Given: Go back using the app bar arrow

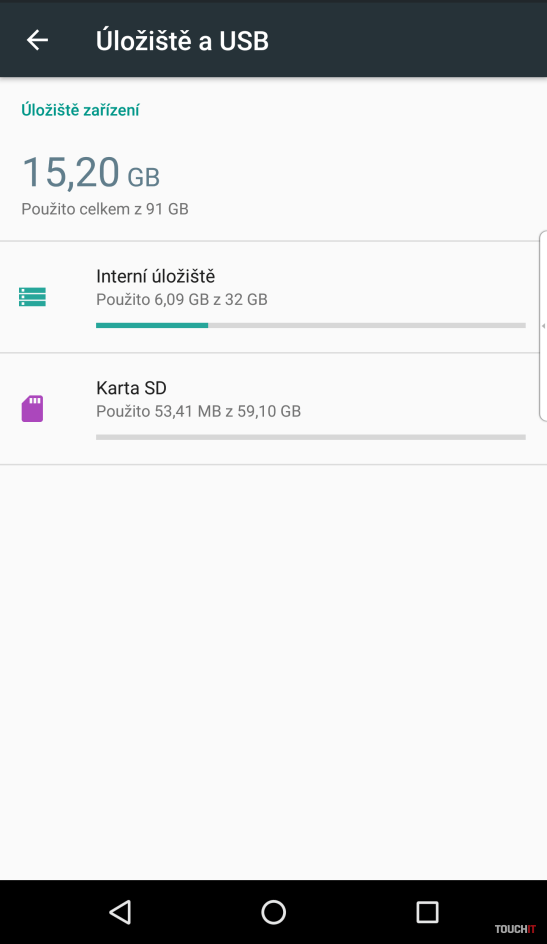Looking at the screenshot, I should pyautogui.click(x=37, y=40).
